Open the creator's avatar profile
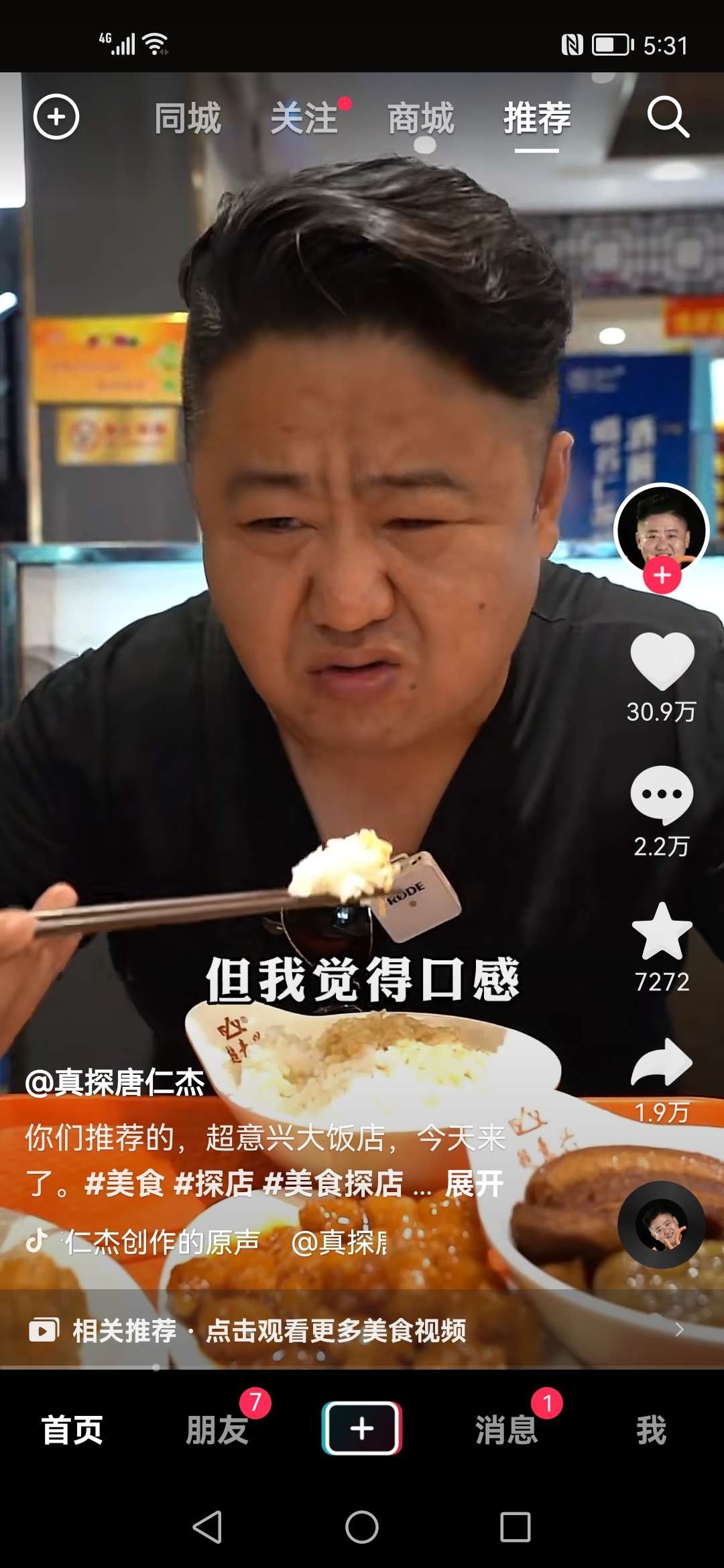This screenshot has height=1568, width=724. (x=661, y=528)
